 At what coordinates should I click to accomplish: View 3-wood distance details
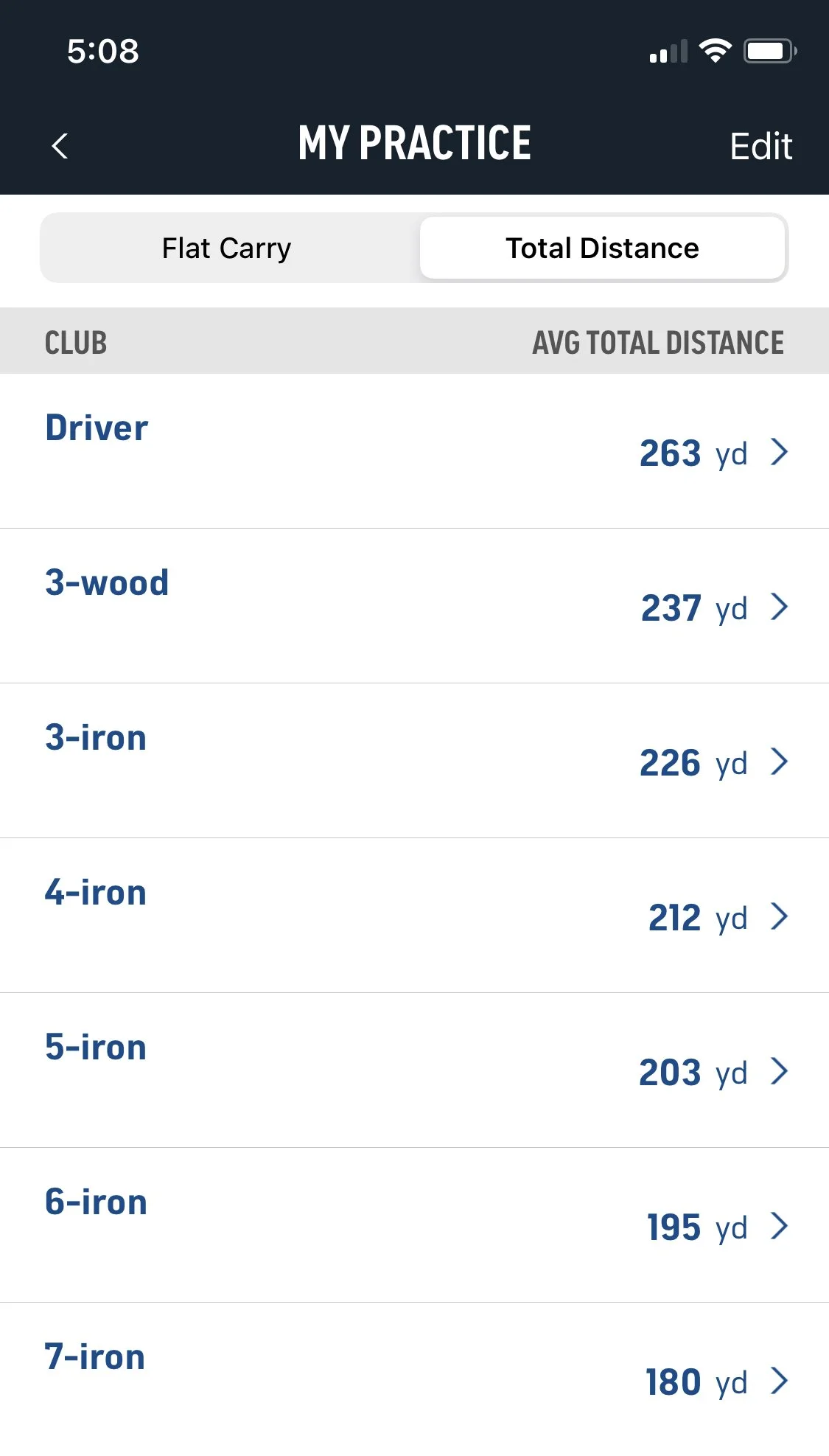coord(414,606)
